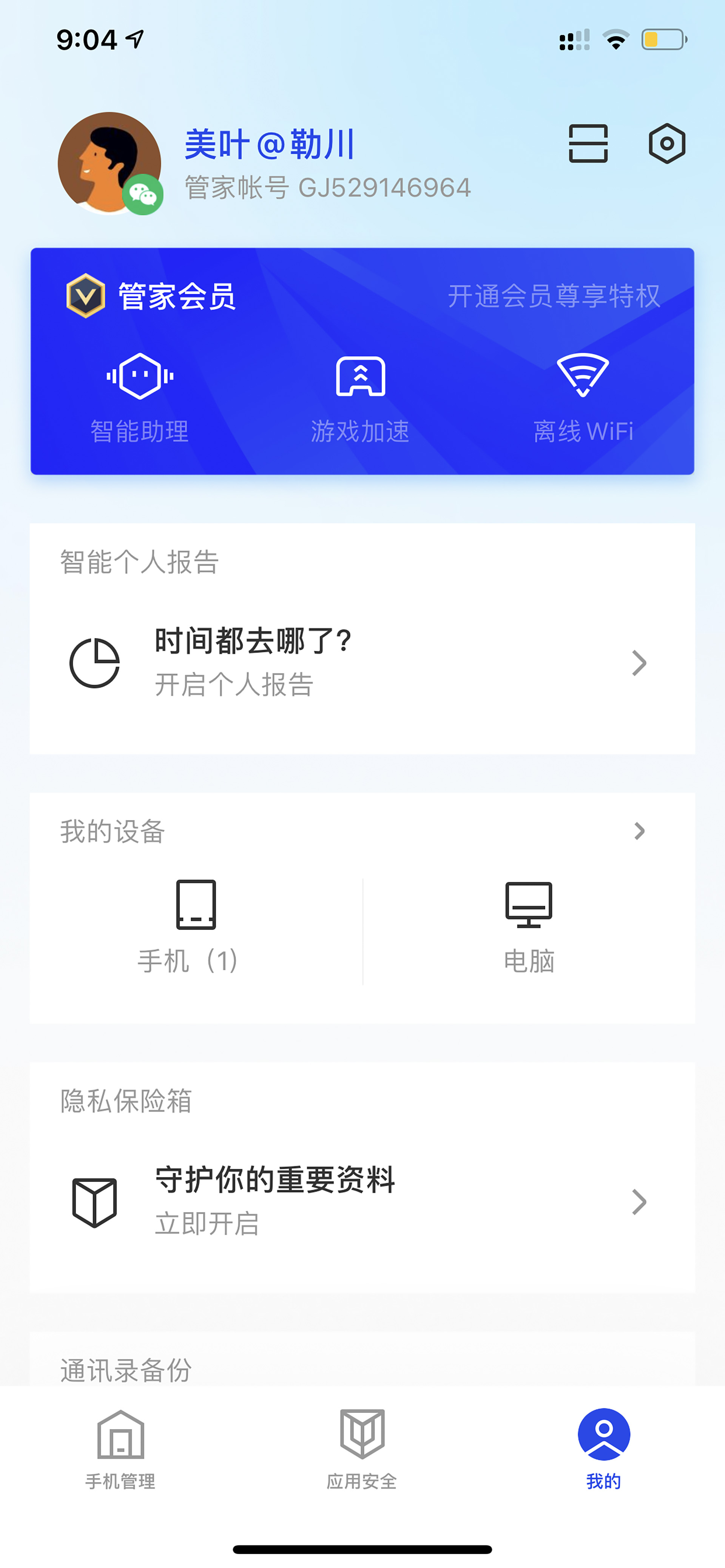Open the 时间都去哪了 personal report row
The image size is (725, 1568).
362,663
